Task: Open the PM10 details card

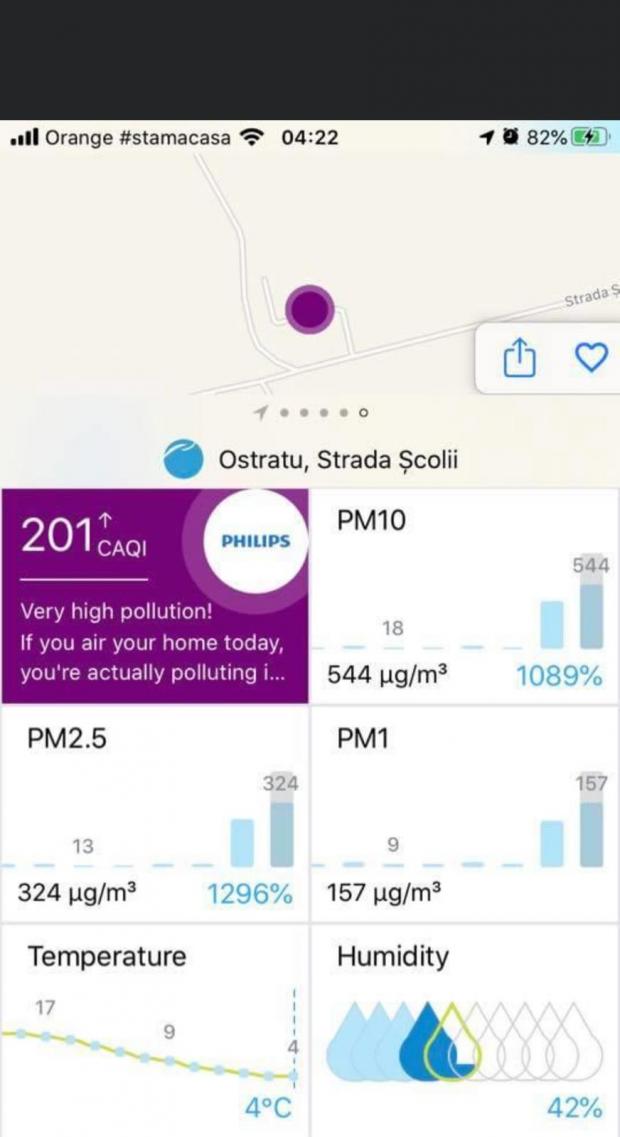Action: [464, 596]
